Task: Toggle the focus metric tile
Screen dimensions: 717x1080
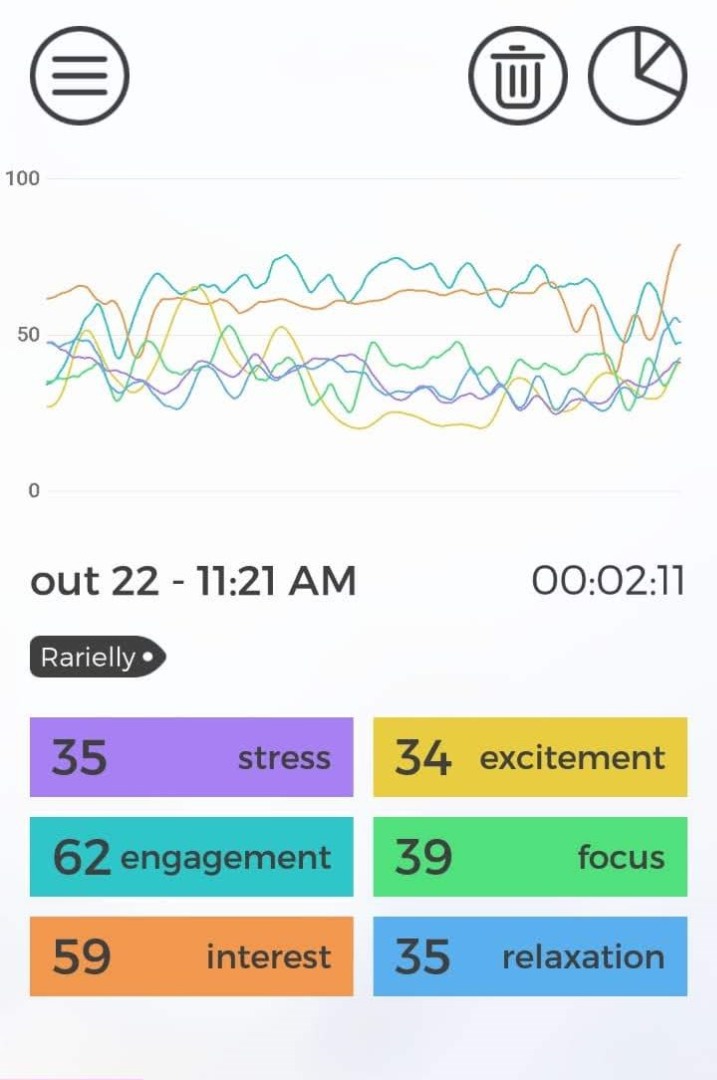Action: [530, 857]
